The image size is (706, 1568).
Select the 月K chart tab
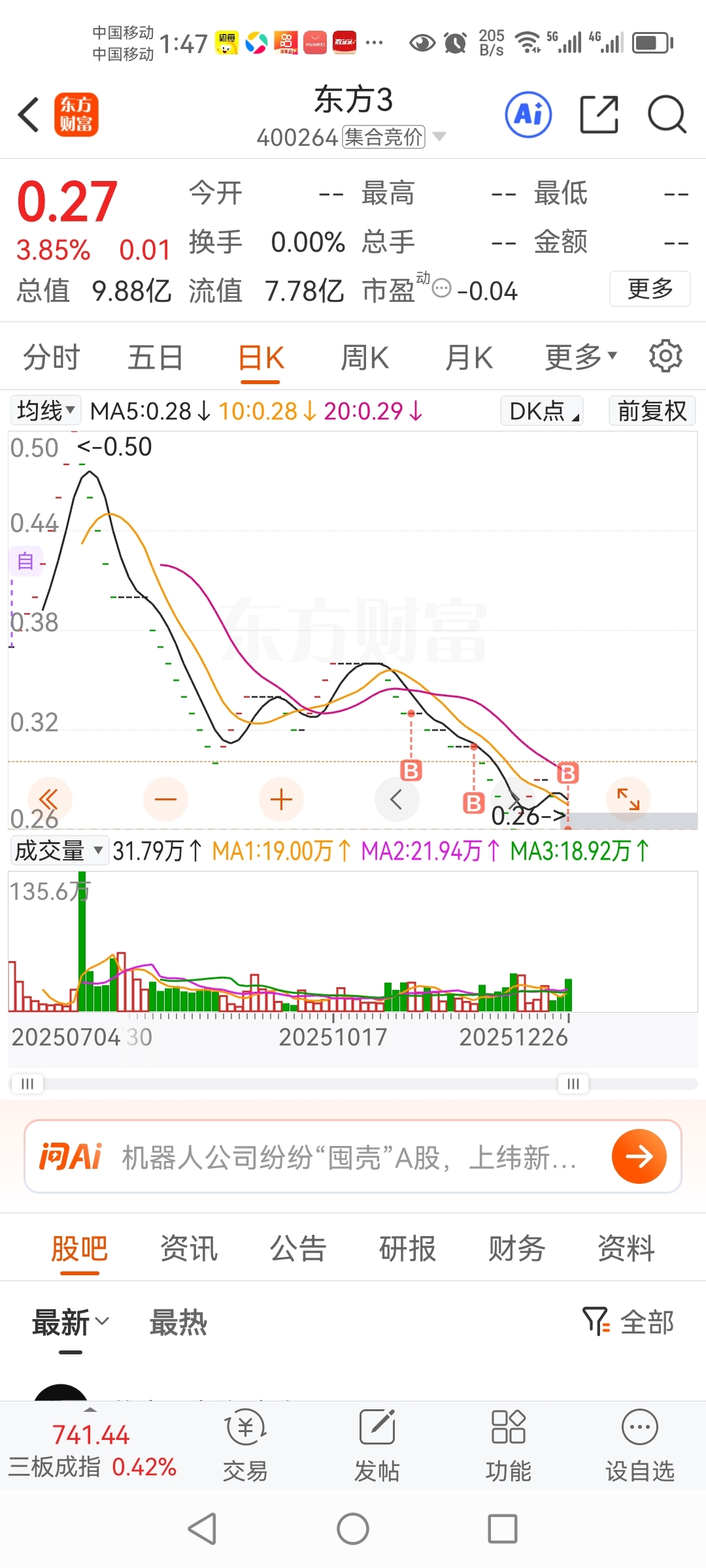click(x=469, y=358)
